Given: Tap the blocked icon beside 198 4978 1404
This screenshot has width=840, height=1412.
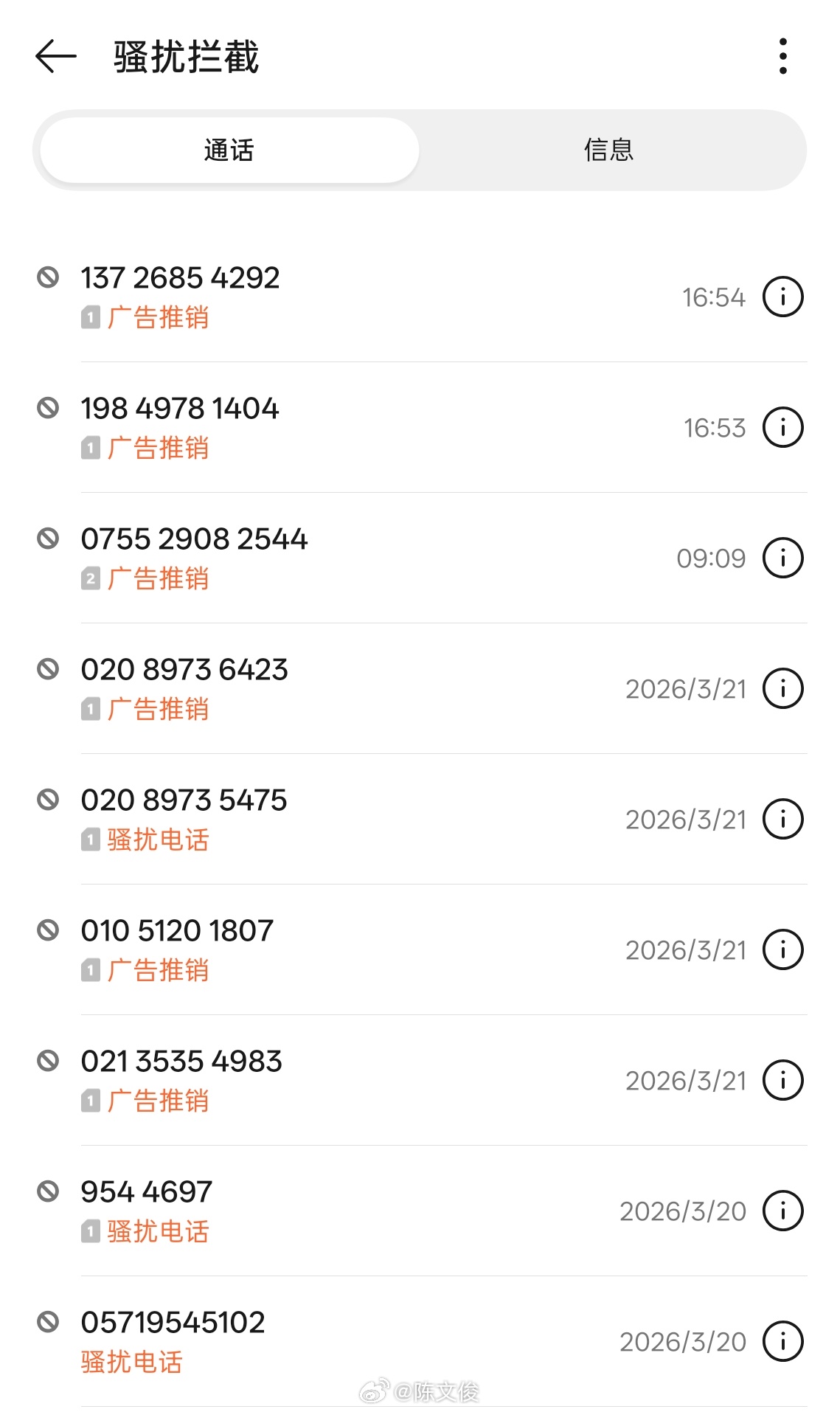Looking at the screenshot, I should [49, 410].
